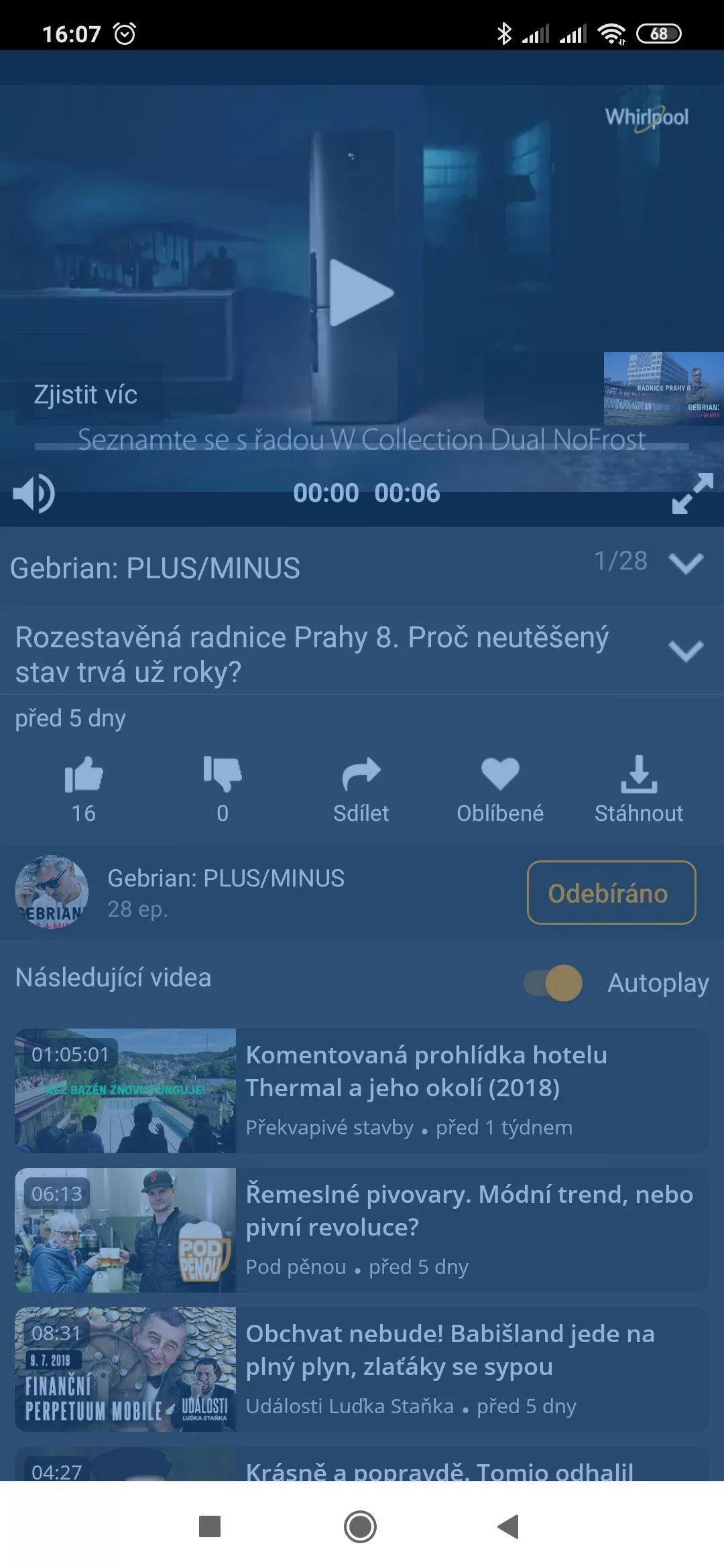Go back with system back button
Viewport: 724px width, 1568px height.
[509, 1526]
